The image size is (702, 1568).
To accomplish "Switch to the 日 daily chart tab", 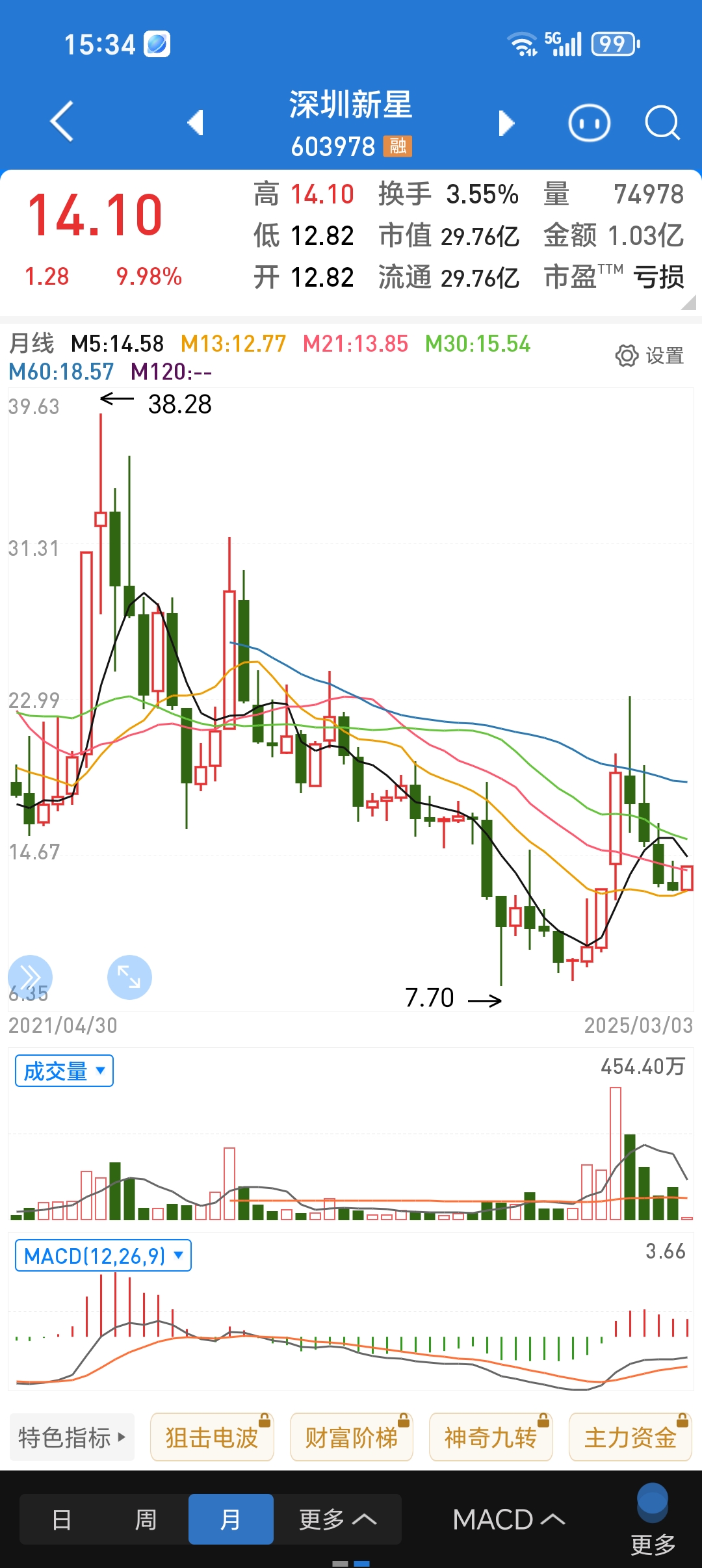I will pyautogui.click(x=60, y=1519).
